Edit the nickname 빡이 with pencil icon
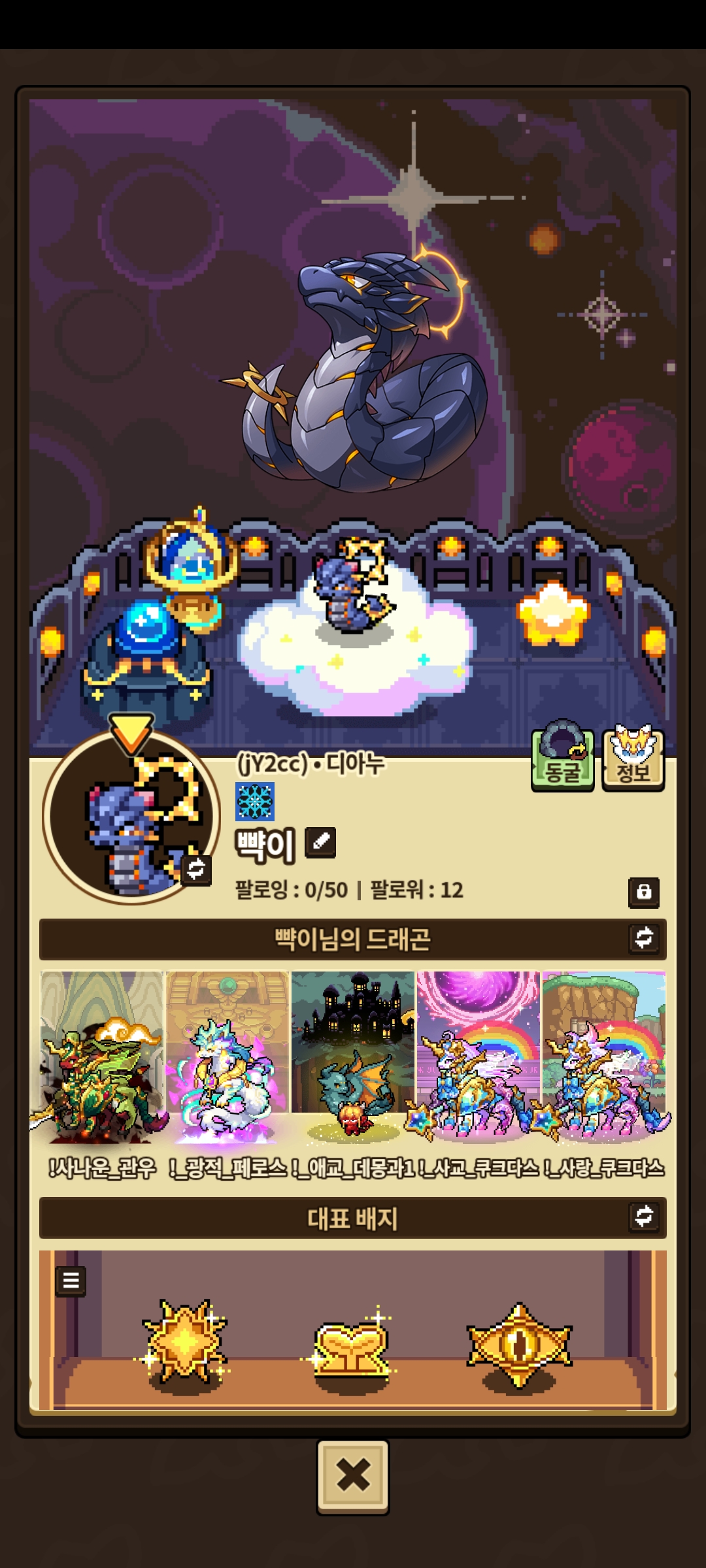The height and width of the screenshot is (1568, 706). pos(320,842)
